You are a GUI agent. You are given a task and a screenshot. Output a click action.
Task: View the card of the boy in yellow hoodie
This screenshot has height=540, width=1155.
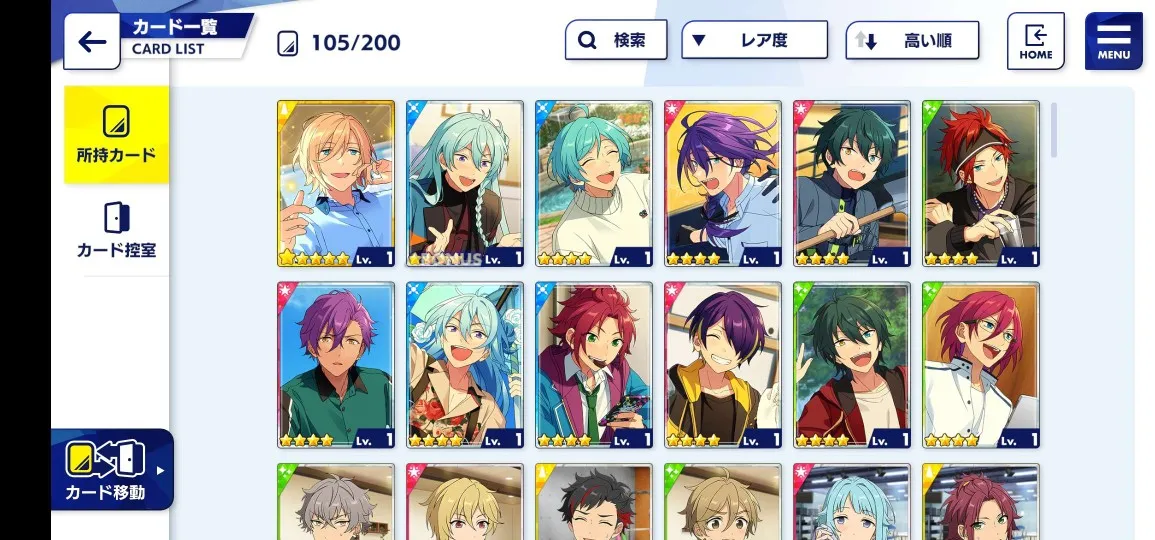[x=723, y=365]
